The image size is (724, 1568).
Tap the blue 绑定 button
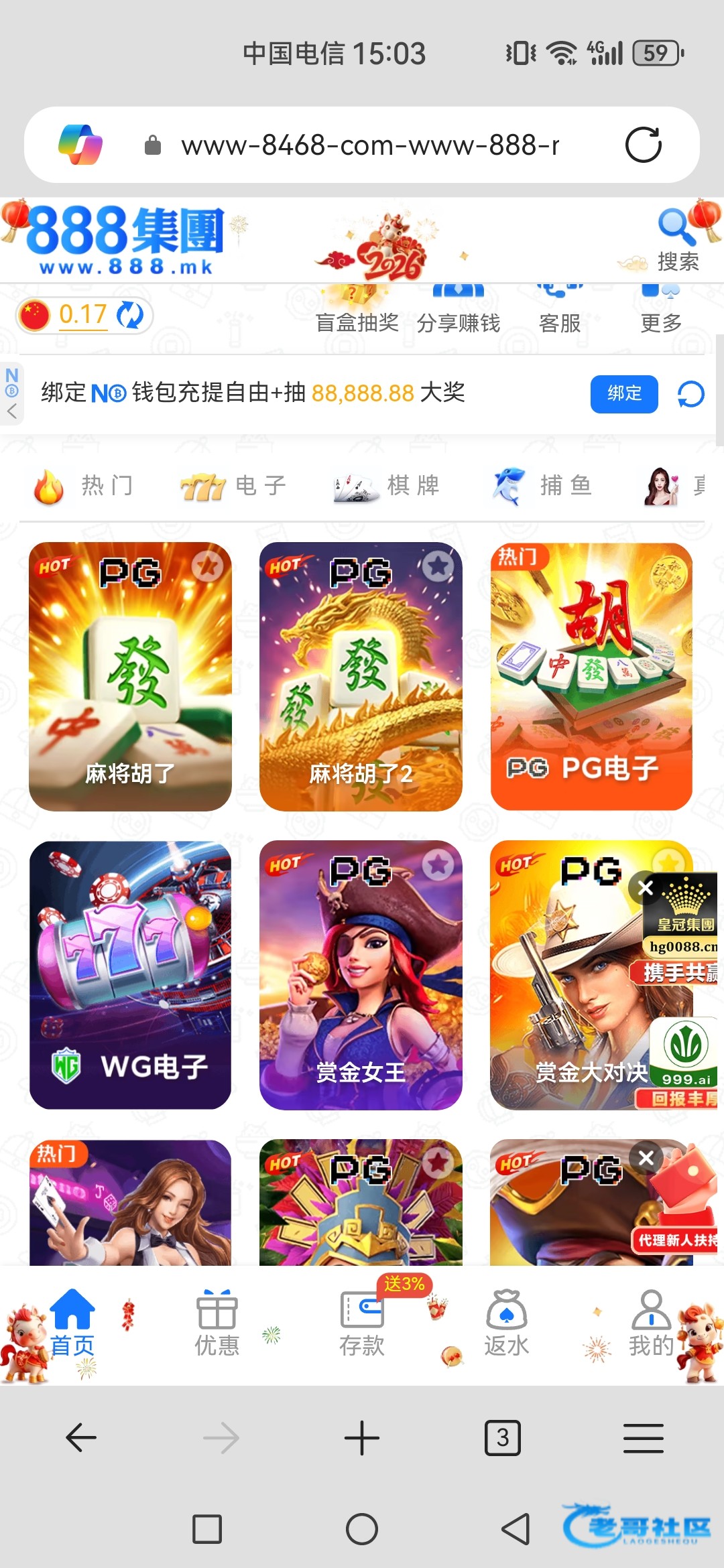point(624,394)
